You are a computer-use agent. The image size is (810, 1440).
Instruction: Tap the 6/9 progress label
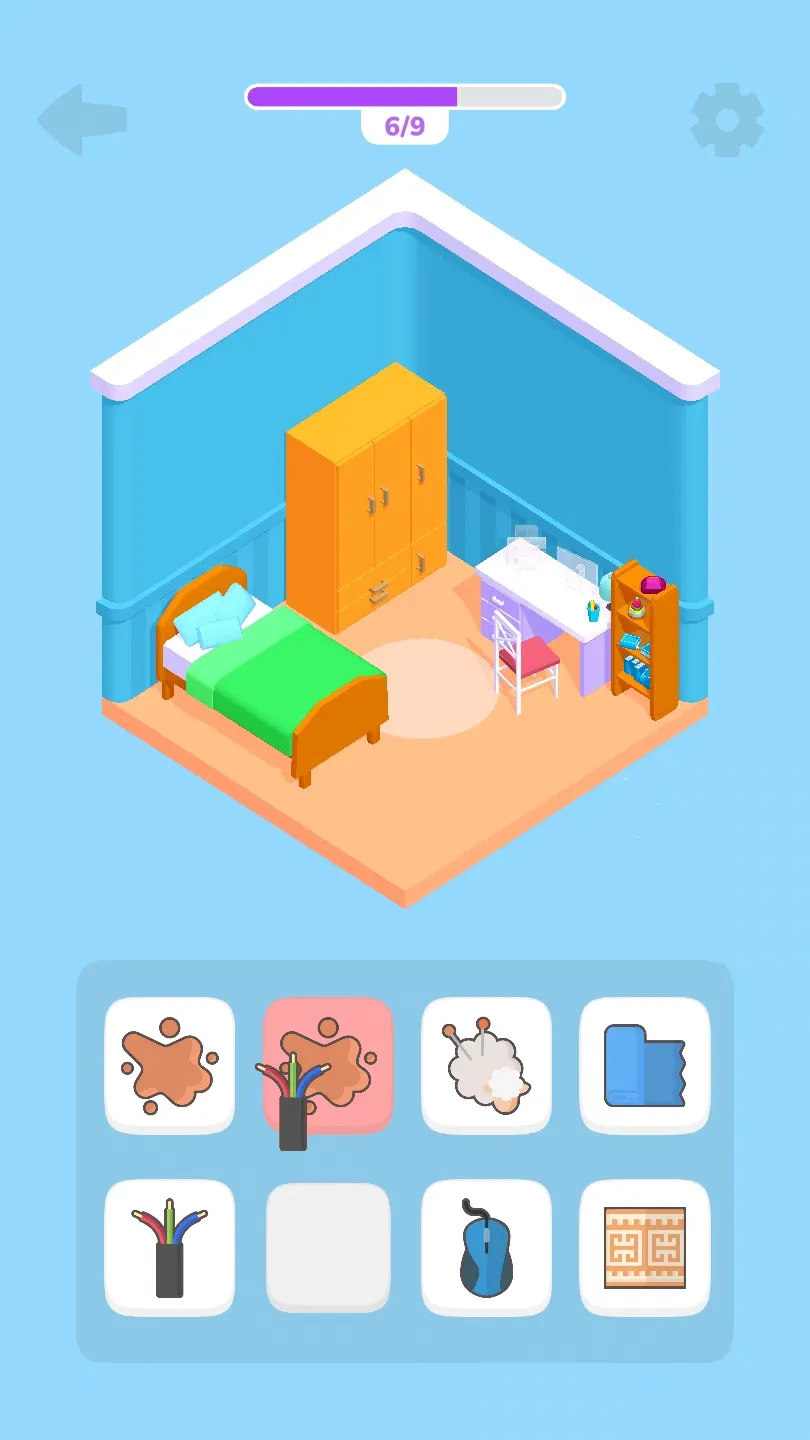[x=403, y=124]
